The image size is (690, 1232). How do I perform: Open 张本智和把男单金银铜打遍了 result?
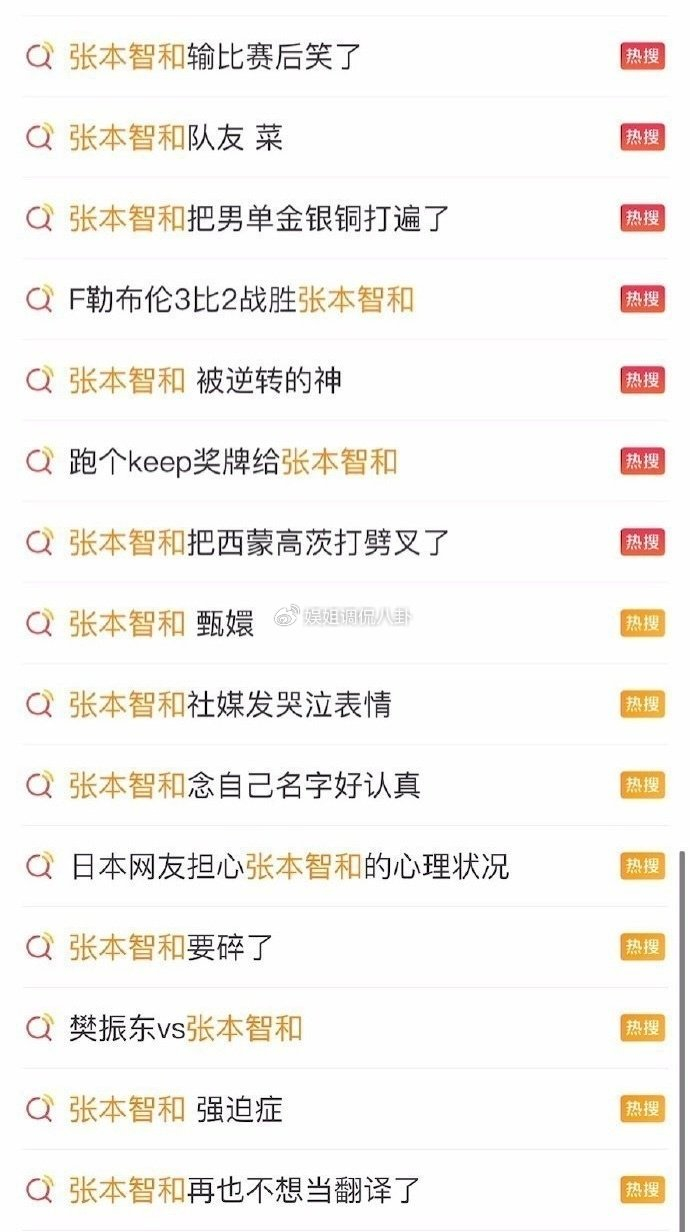pos(260,218)
